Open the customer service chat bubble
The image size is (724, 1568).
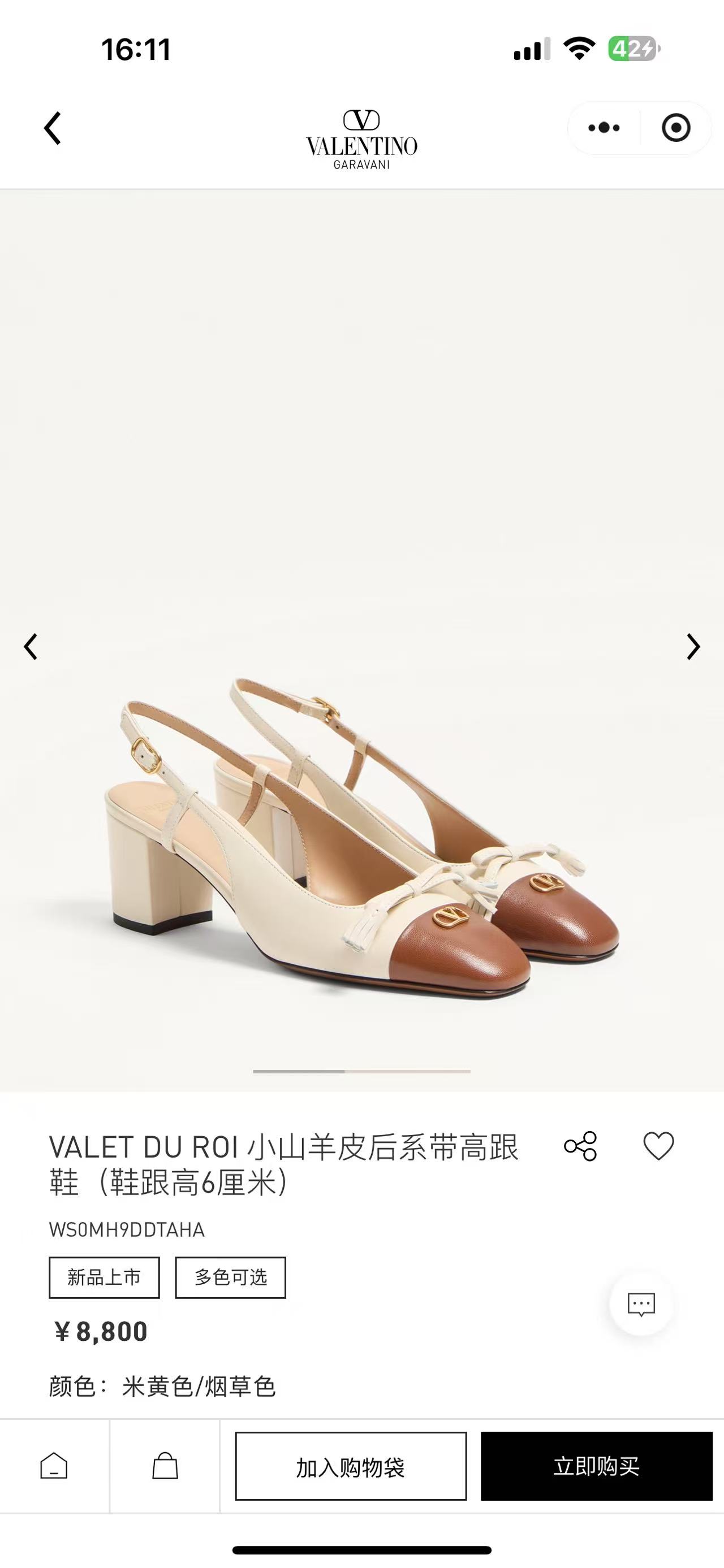[641, 1303]
